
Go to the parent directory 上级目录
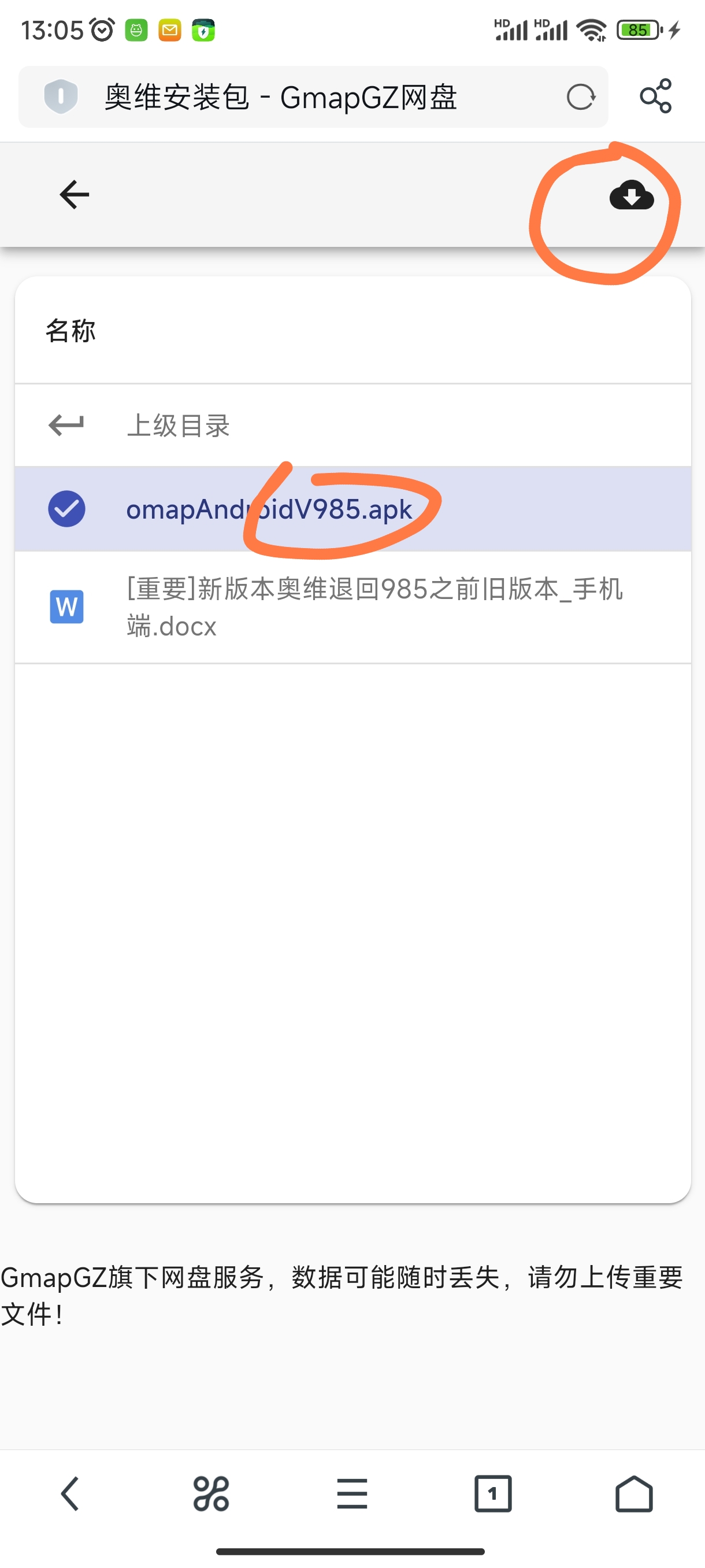[353, 426]
